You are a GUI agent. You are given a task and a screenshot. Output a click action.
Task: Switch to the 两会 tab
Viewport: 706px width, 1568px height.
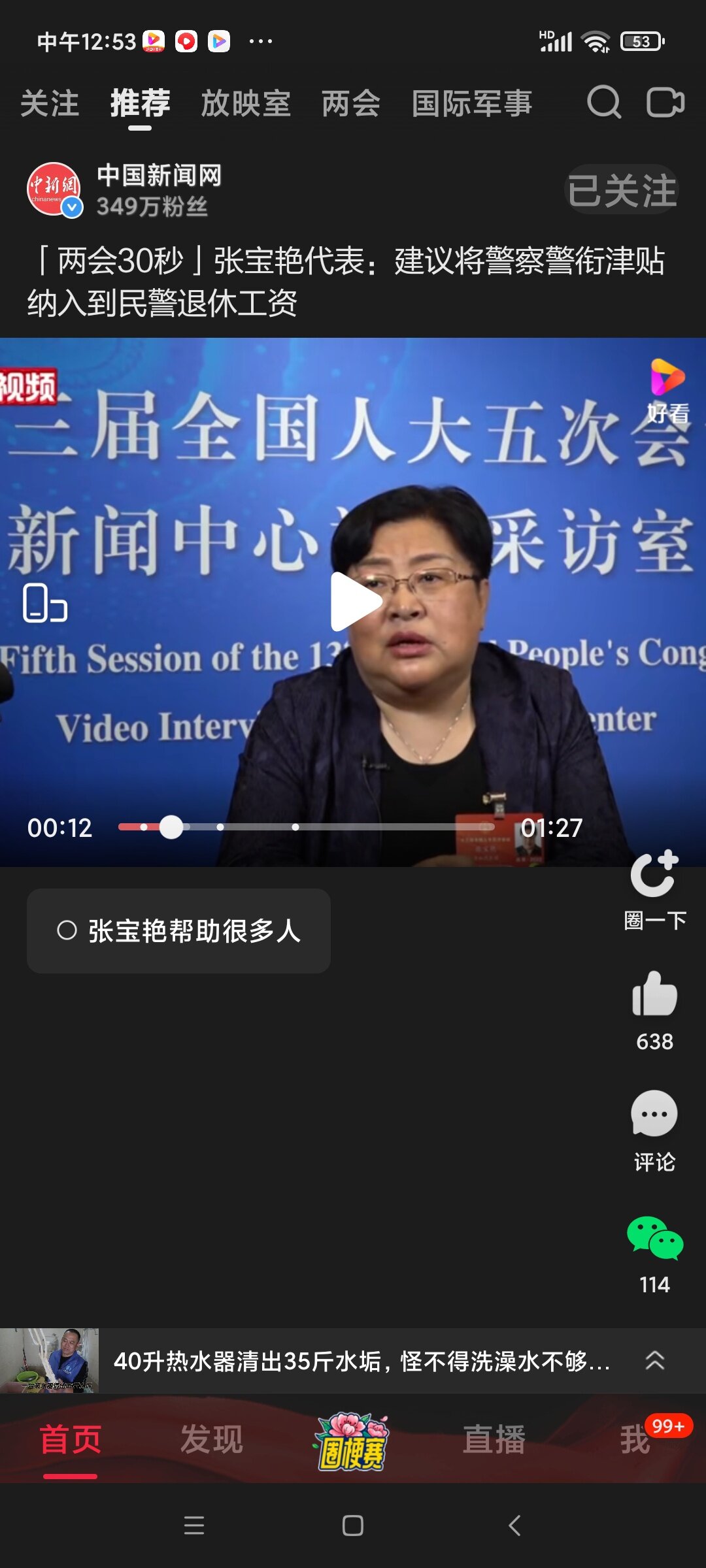click(x=351, y=104)
